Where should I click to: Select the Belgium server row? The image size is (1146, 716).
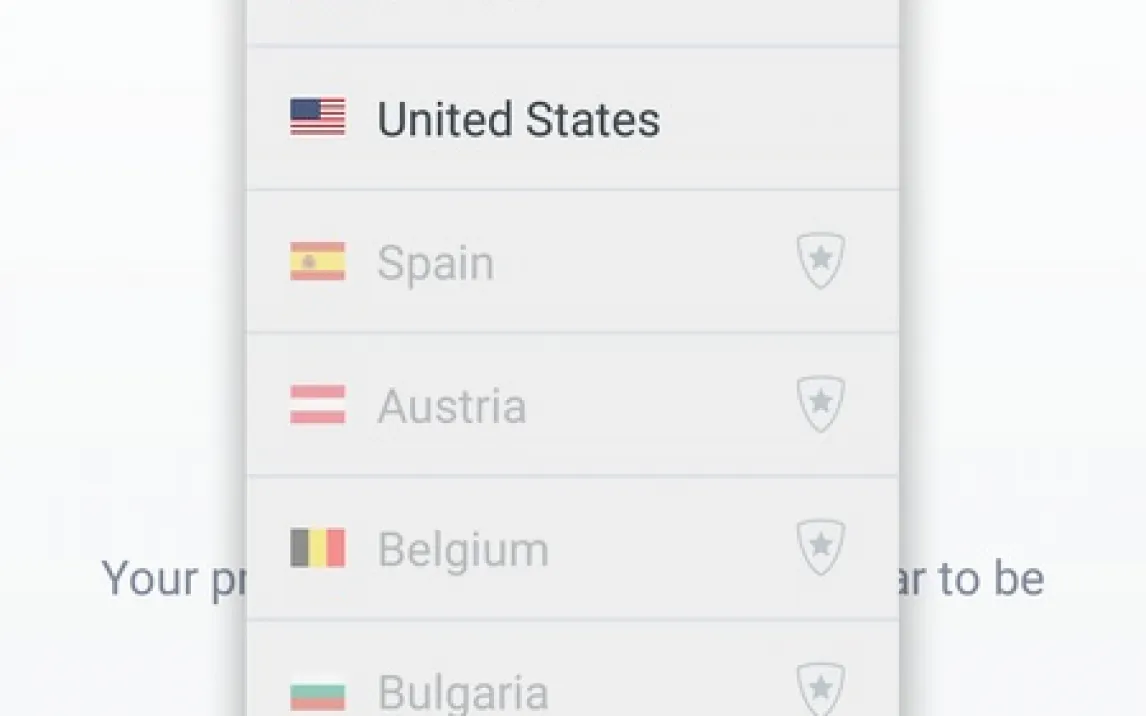(x=463, y=549)
